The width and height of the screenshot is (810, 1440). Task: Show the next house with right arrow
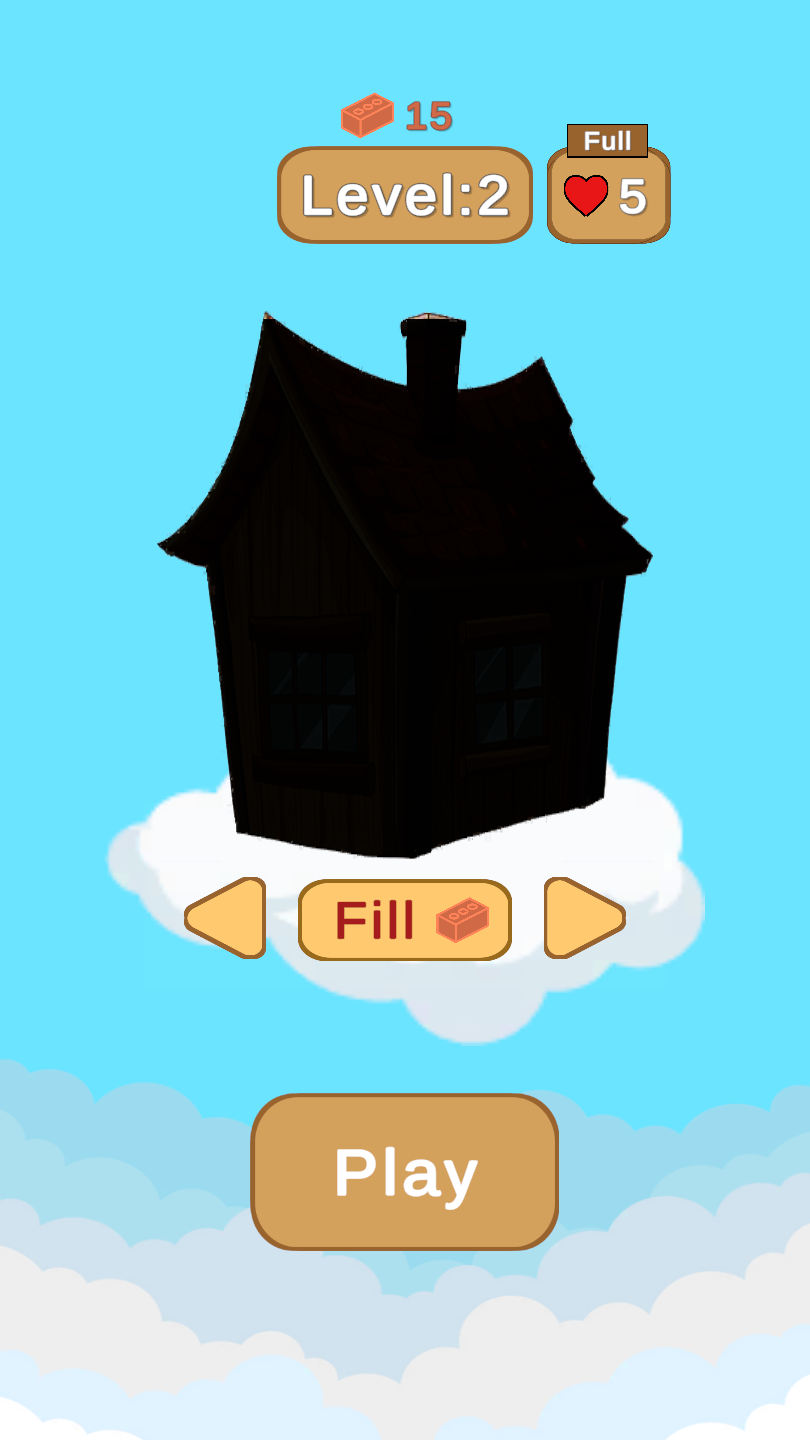tap(582, 918)
